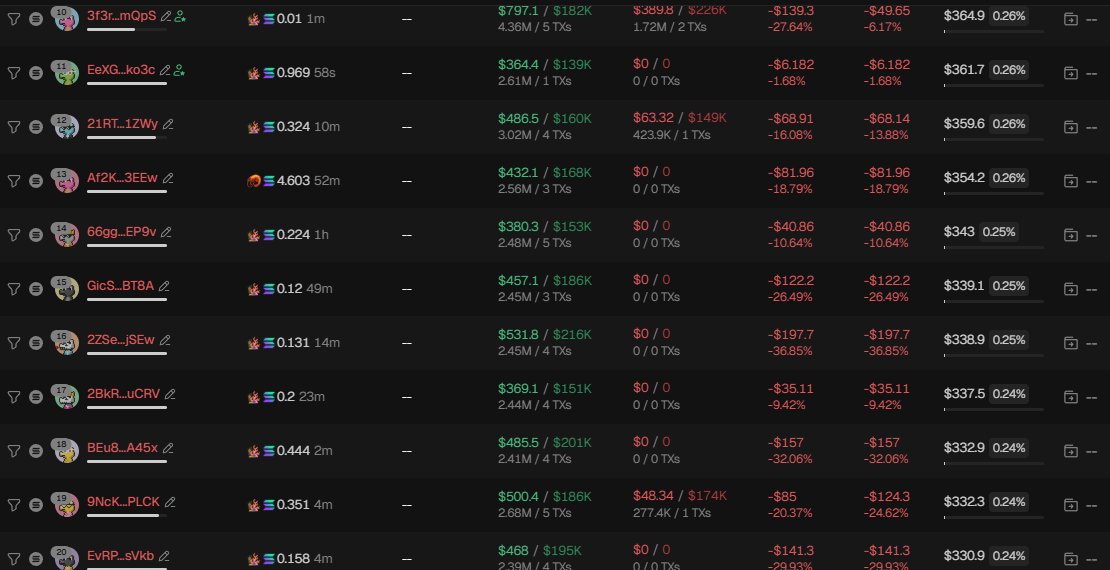This screenshot has height=570, width=1110.
Task: Tap the funnel filter icon for GicS...BT8A
Action: pyautogui.click(x=13, y=289)
